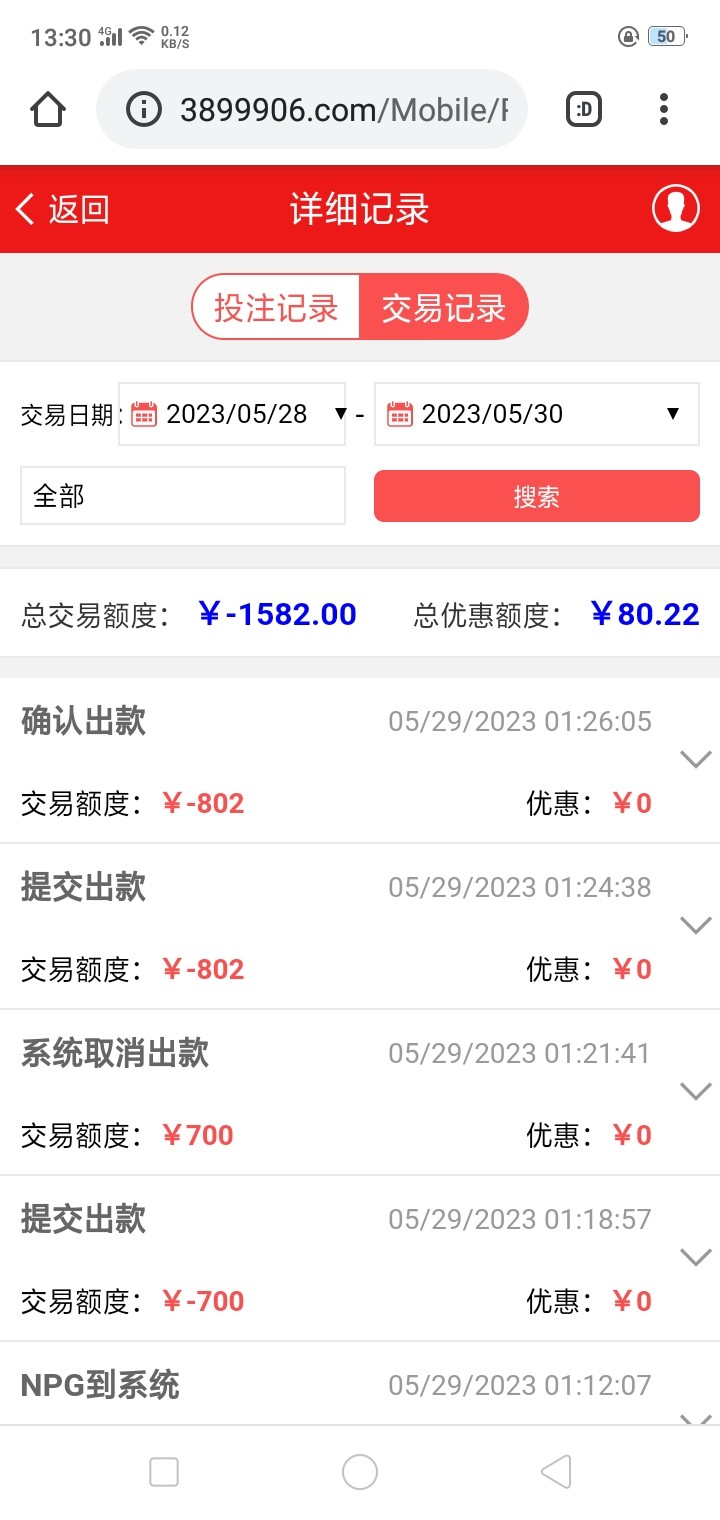Expand the 提交出款 record at 01:24:38

click(695, 925)
